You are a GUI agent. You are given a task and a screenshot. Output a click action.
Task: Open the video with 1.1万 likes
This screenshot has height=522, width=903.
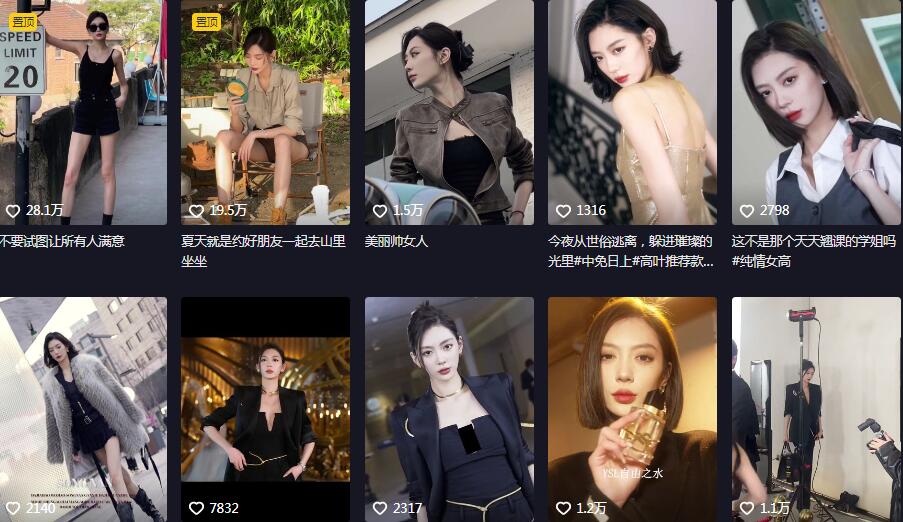(816, 405)
